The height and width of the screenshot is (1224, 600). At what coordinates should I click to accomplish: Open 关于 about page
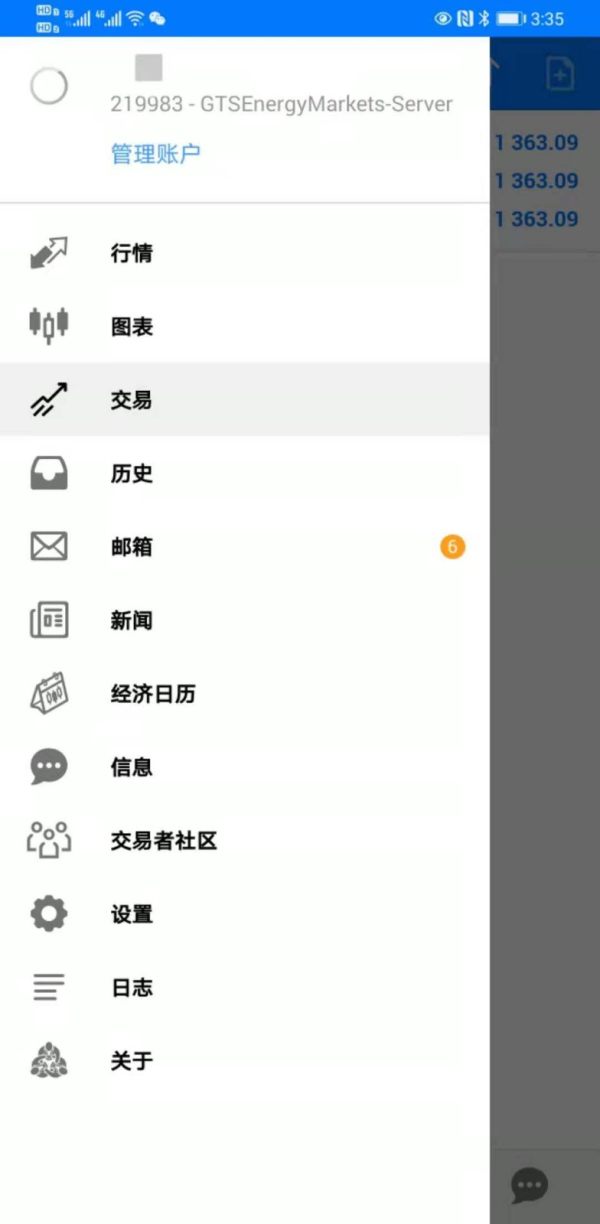coord(245,1061)
